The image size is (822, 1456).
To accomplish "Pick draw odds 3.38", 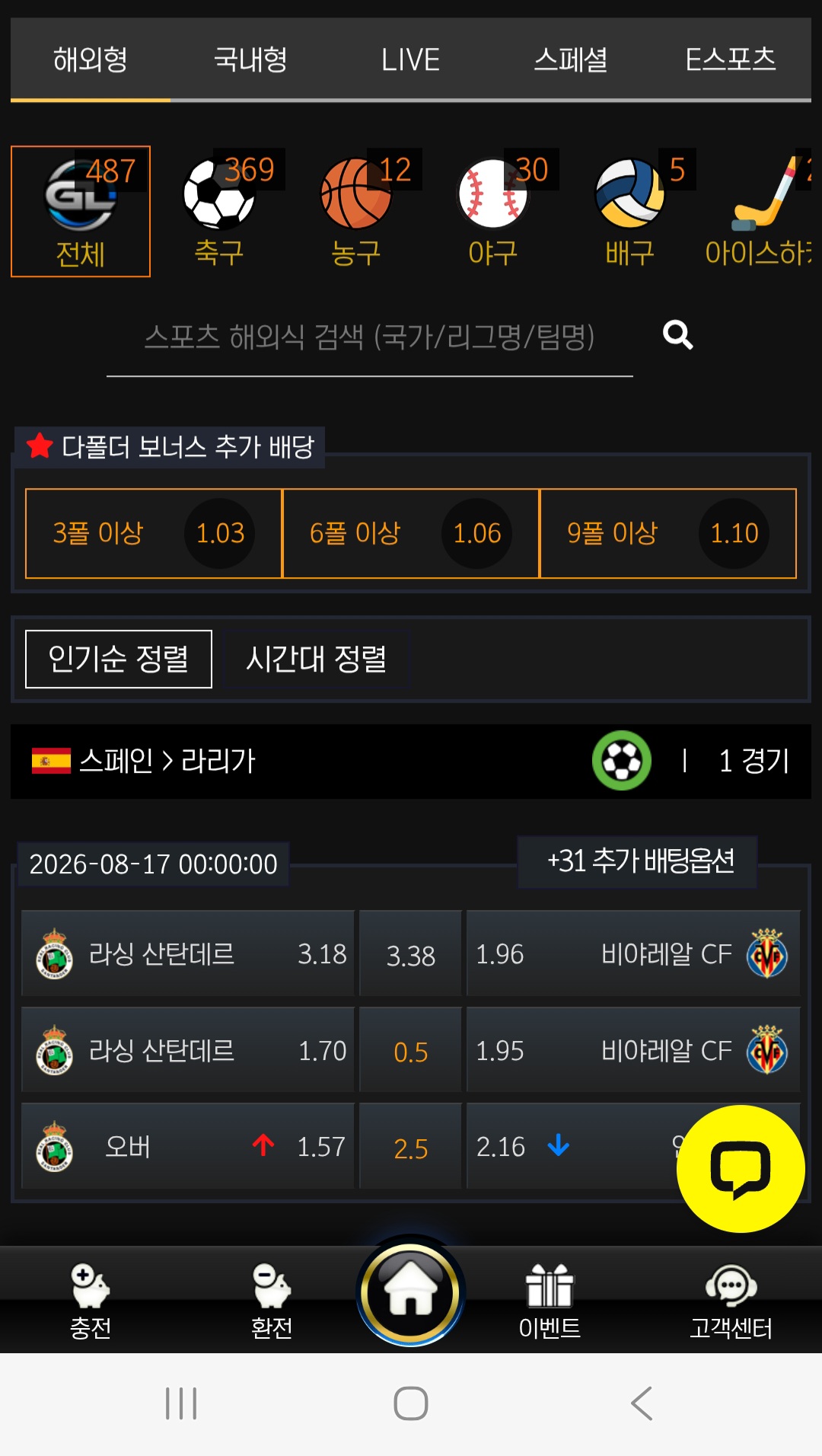I will [410, 953].
